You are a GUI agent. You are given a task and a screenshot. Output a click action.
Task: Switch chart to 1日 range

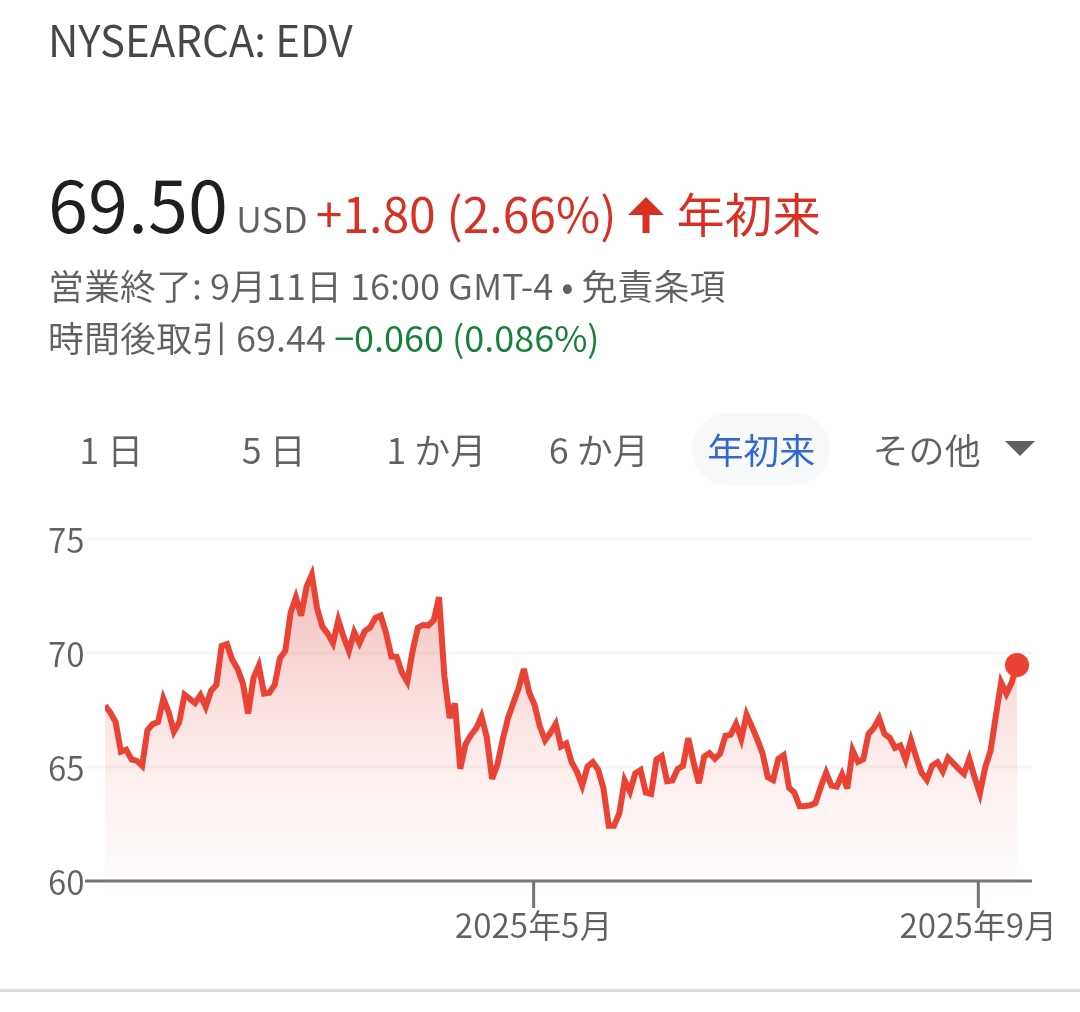click(x=110, y=452)
